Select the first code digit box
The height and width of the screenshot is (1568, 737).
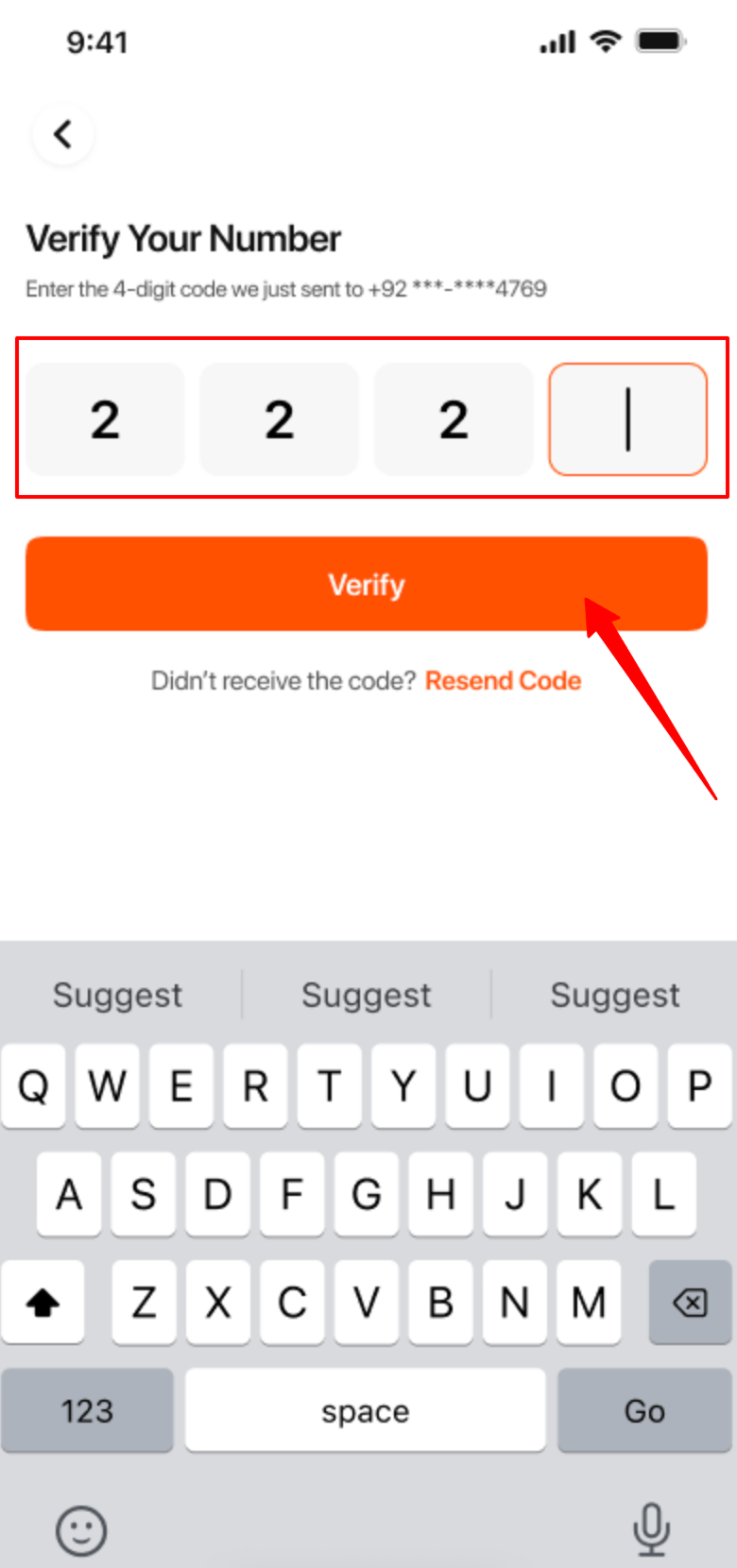pyautogui.click(x=105, y=419)
